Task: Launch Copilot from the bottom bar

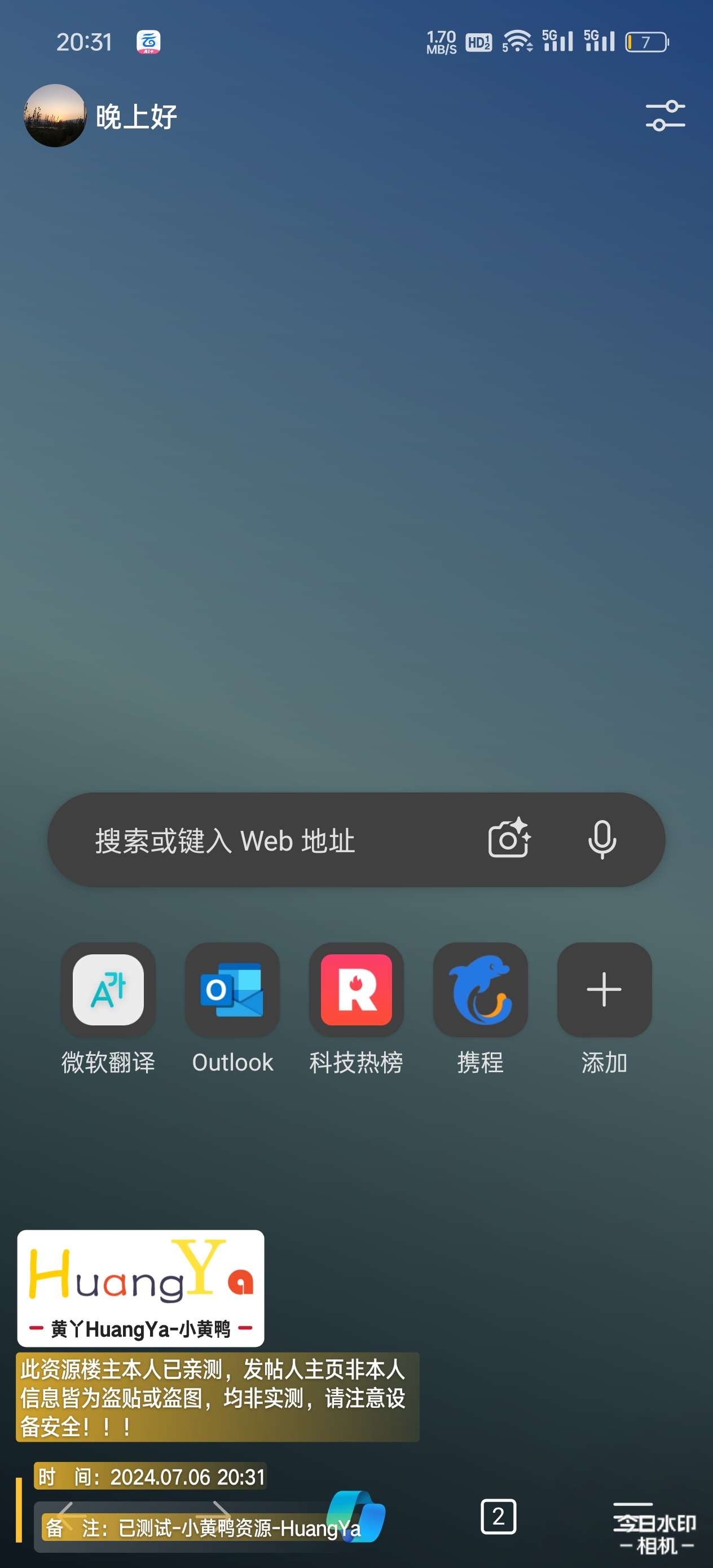Action: pyautogui.click(x=356, y=1516)
